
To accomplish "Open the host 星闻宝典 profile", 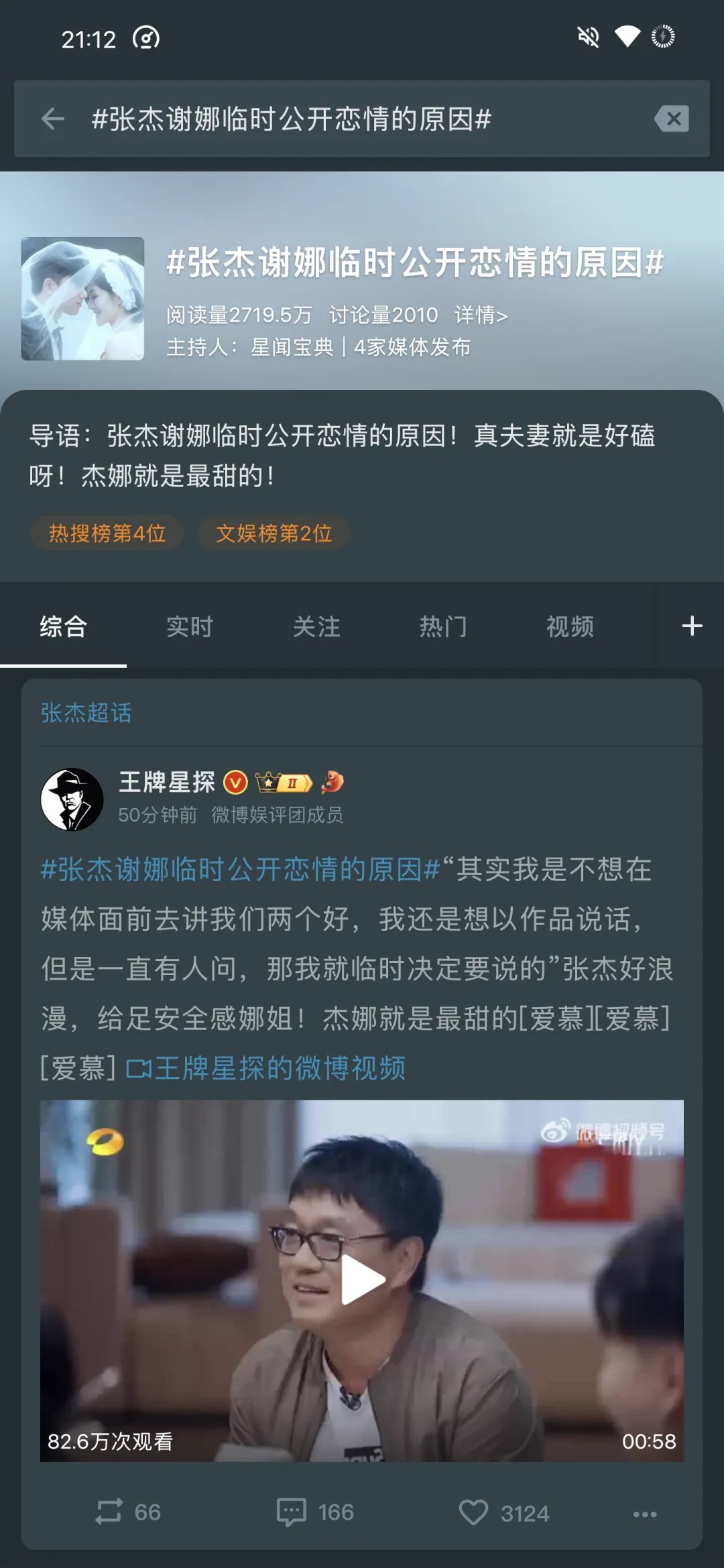I will coord(292,347).
